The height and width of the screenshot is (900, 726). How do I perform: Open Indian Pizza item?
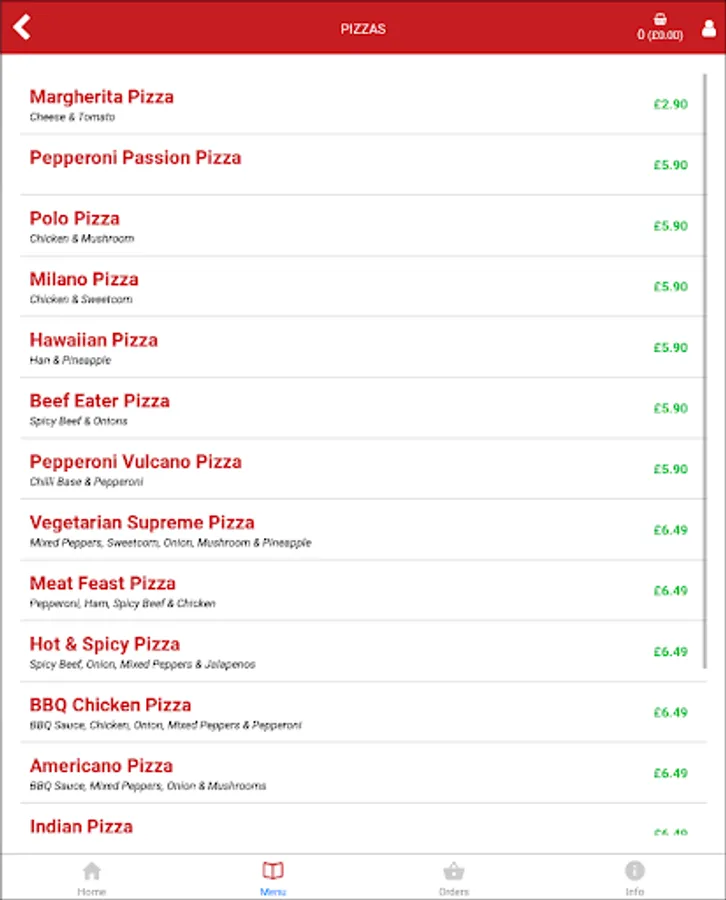pos(81,827)
